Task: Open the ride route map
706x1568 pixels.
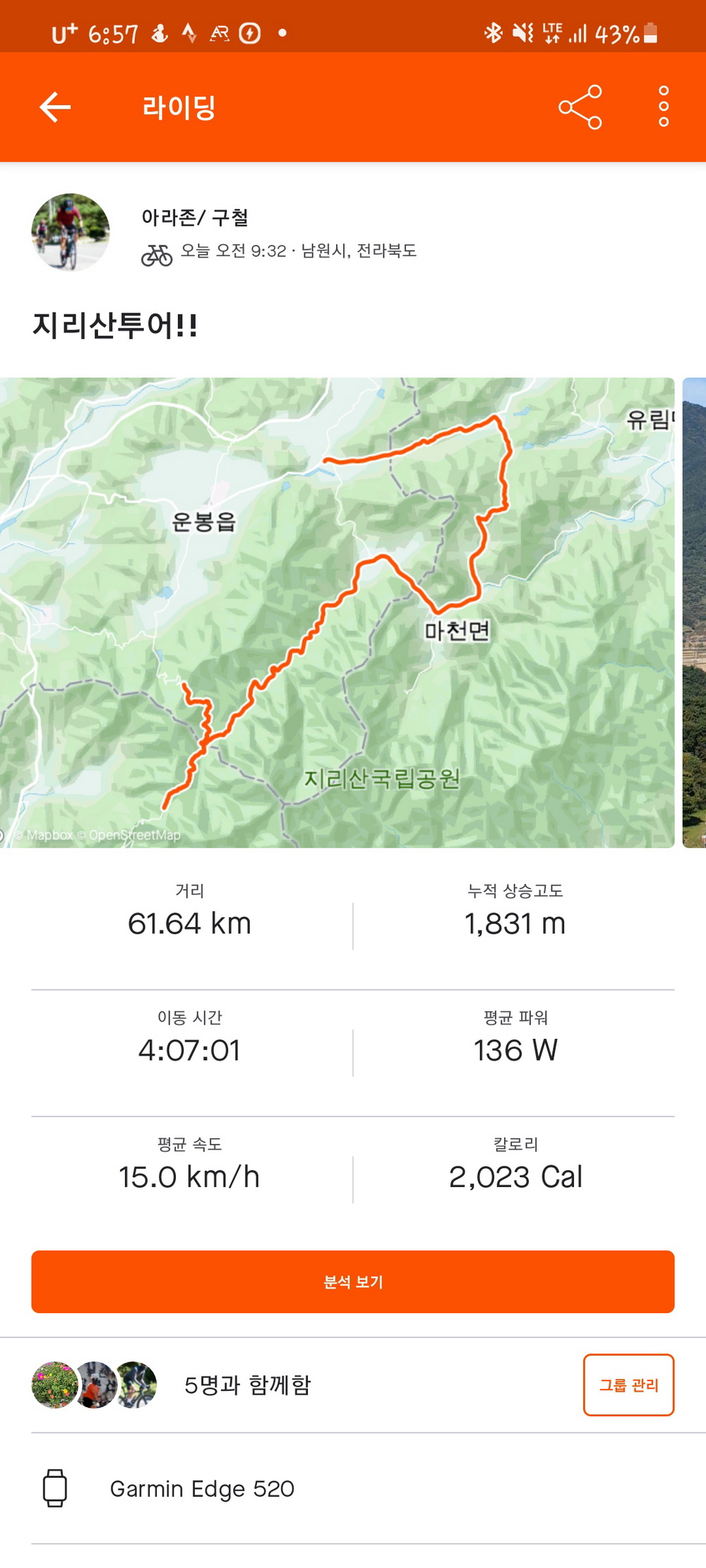Action: click(x=337, y=613)
